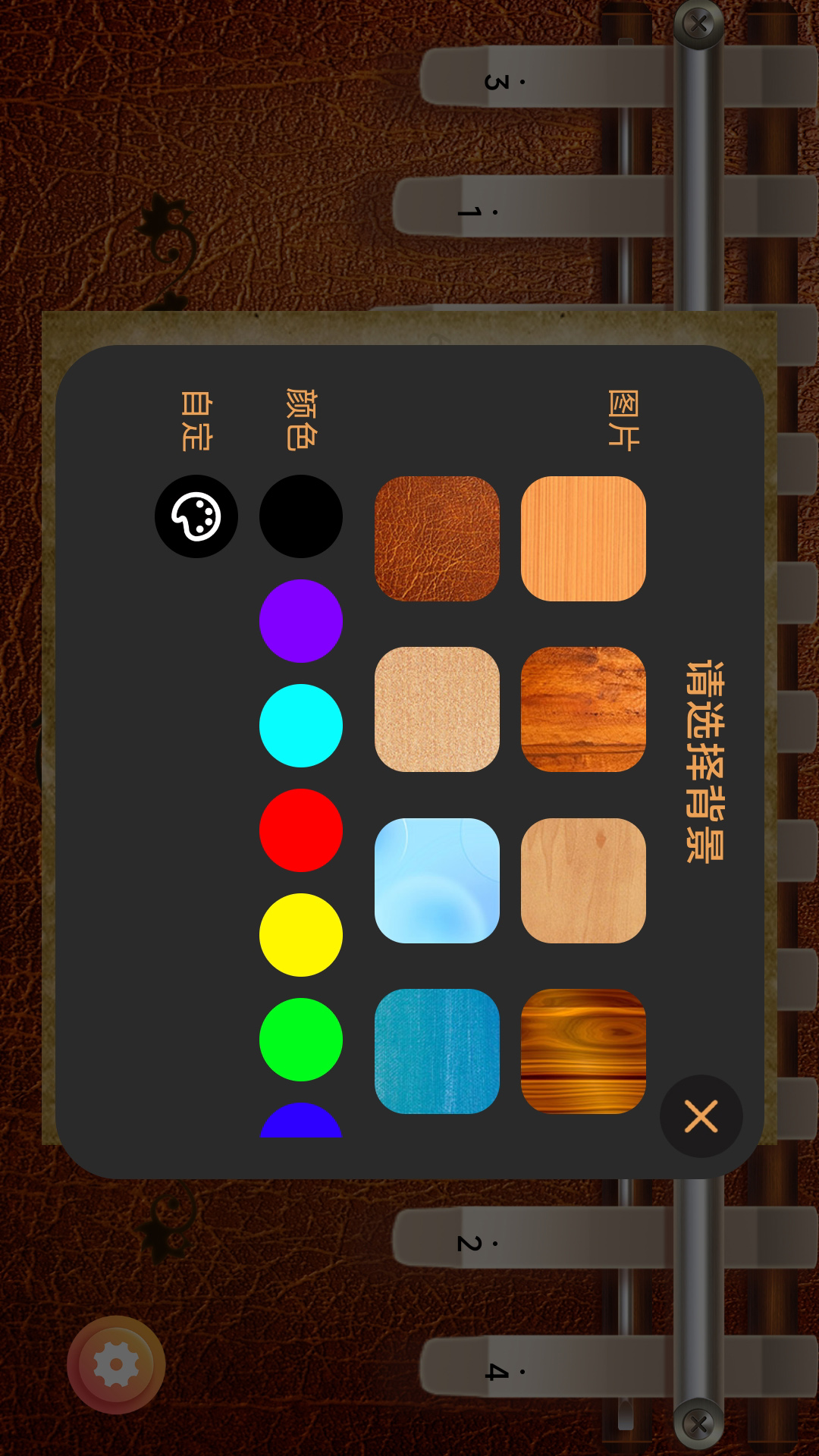Close the background selection dialog
Viewport: 819px width, 1456px height.
(x=701, y=1116)
